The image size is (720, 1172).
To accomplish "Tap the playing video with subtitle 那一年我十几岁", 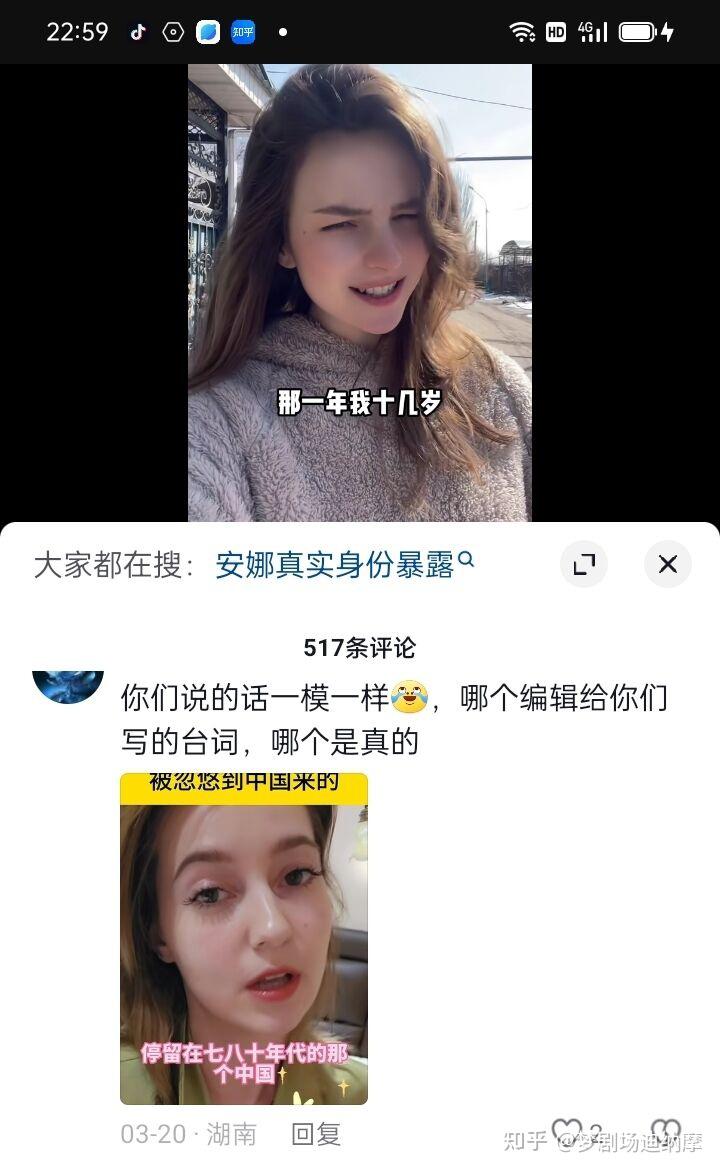I will coord(360,290).
